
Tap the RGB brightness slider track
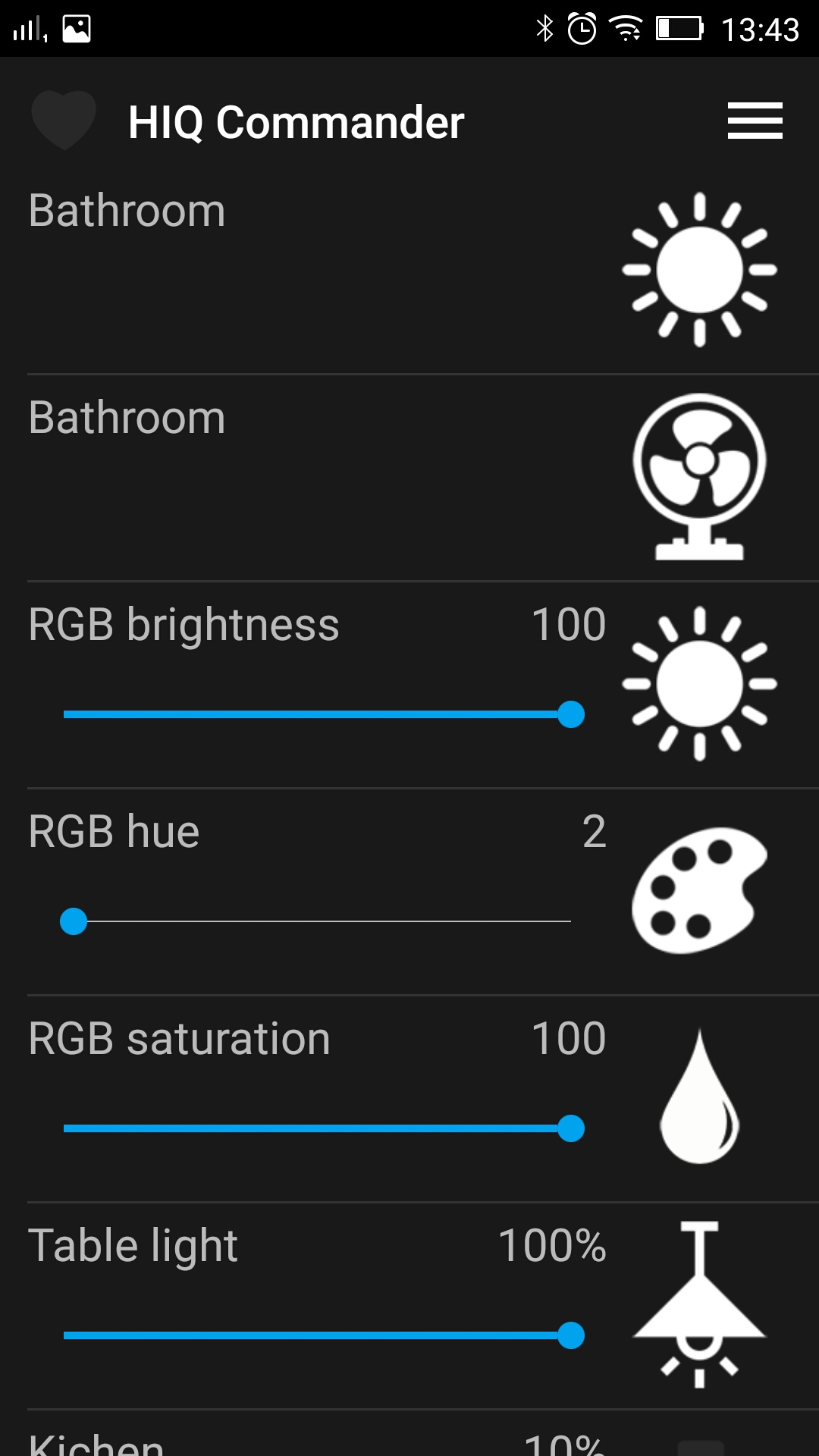317,714
